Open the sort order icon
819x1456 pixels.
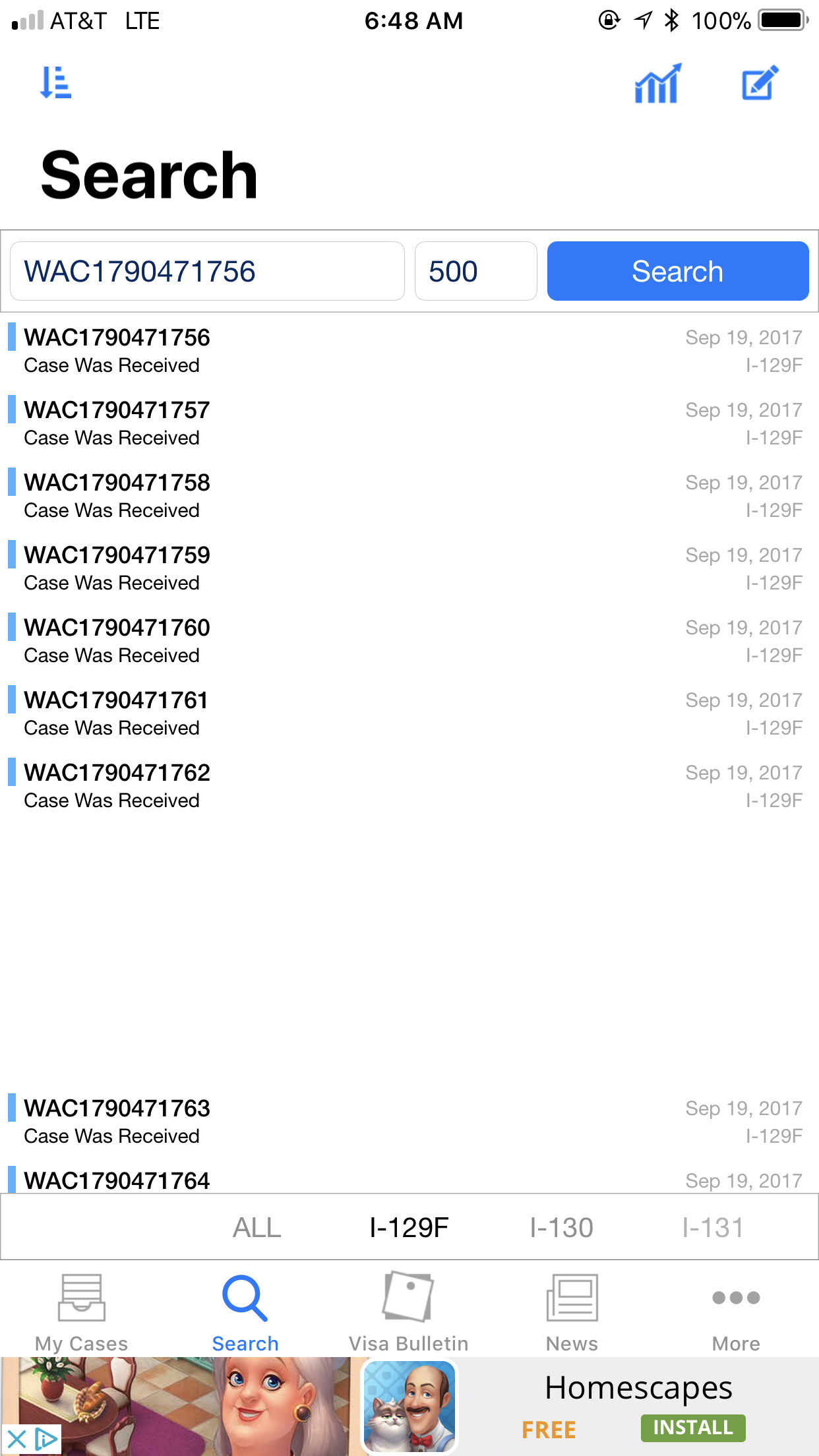coord(56,83)
